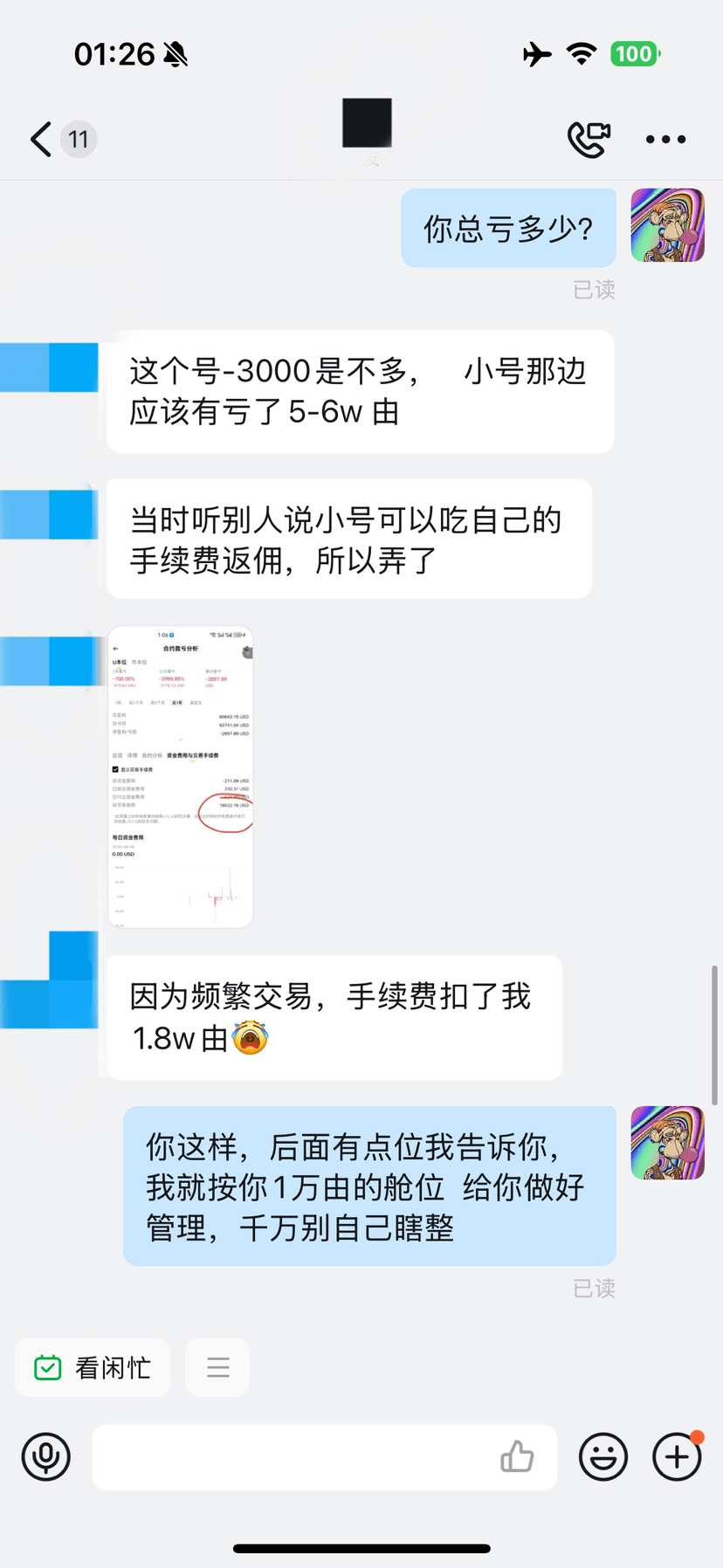Open the three-dot overflow menu
This screenshot has height=1568, width=723.
(665, 139)
